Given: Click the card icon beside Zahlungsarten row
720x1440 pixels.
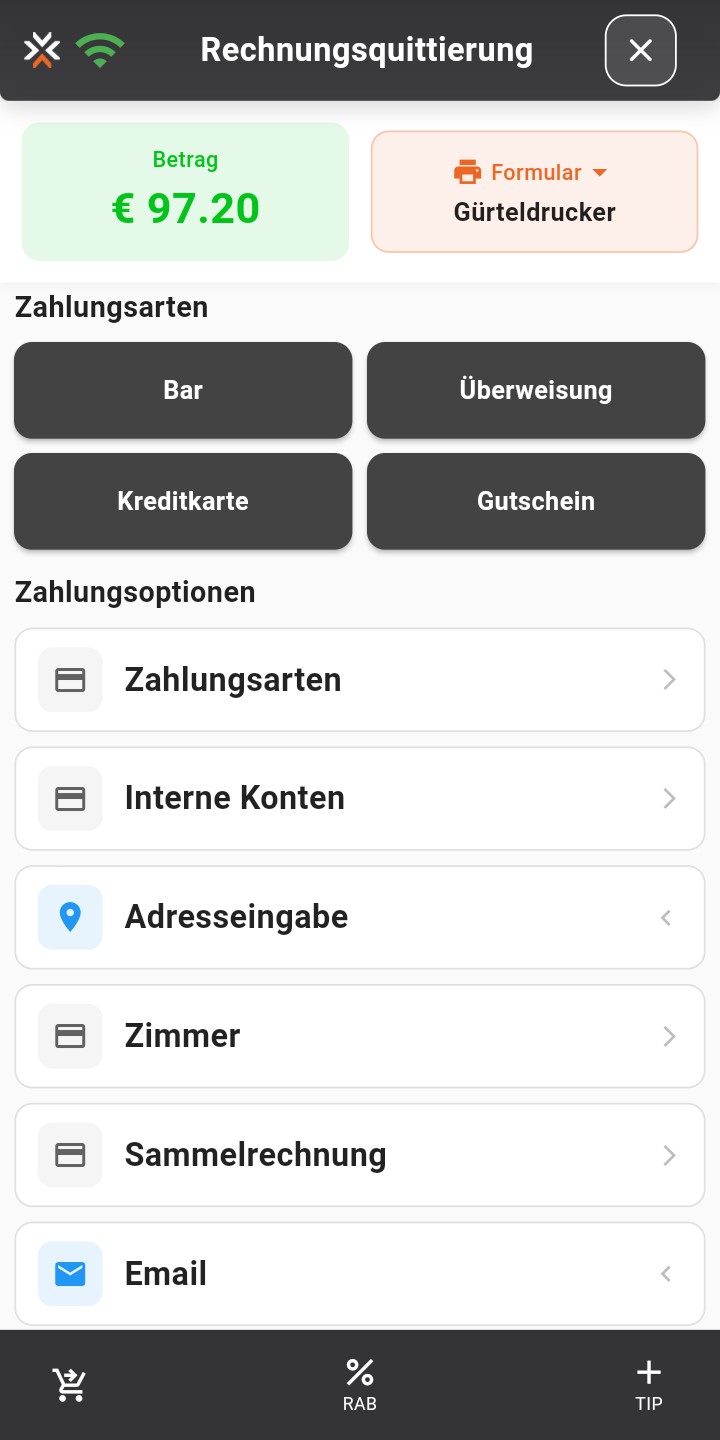Looking at the screenshot, I should (x=70, y=679).
